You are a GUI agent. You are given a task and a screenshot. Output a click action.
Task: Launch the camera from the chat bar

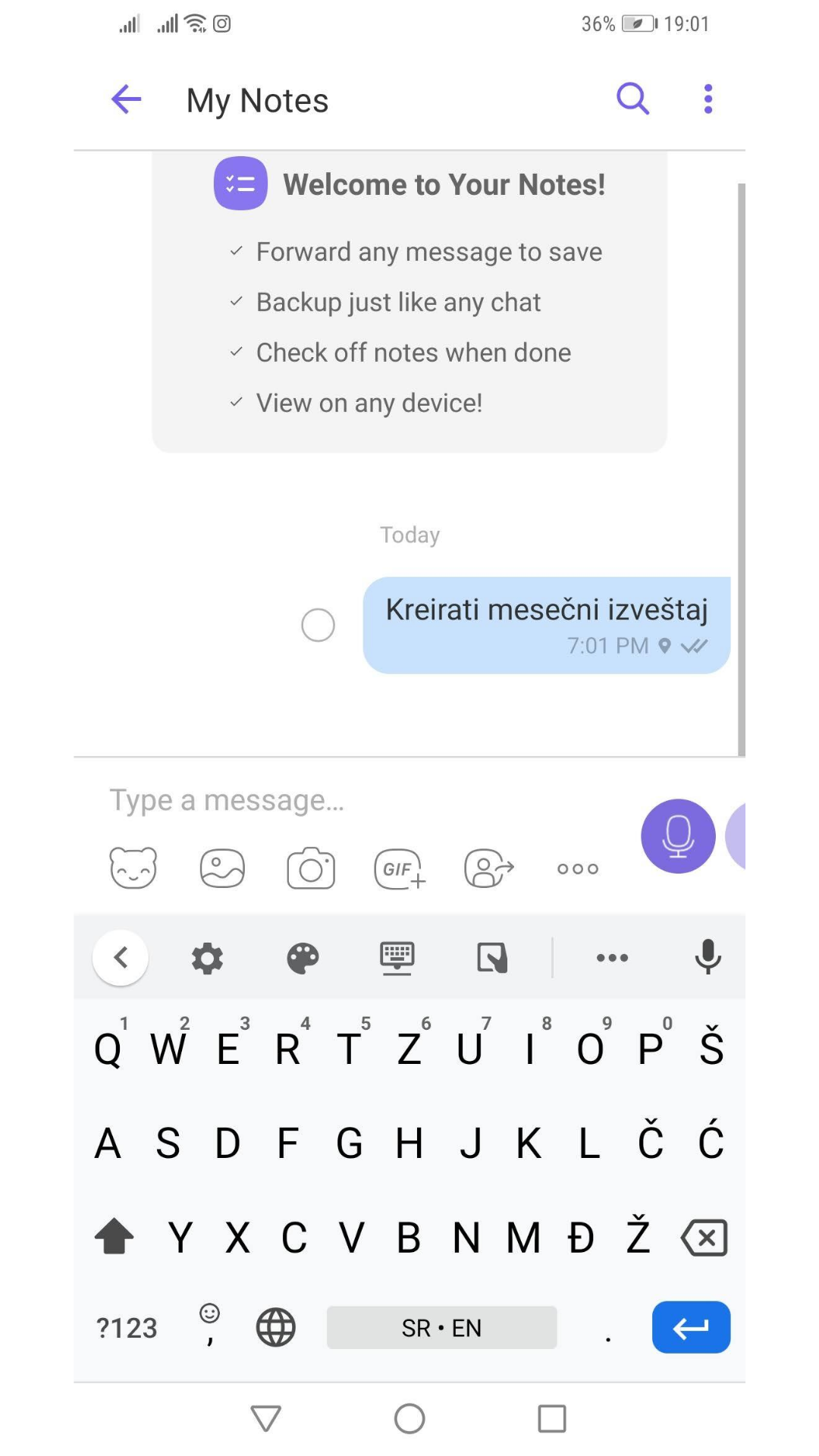(311, 868)
